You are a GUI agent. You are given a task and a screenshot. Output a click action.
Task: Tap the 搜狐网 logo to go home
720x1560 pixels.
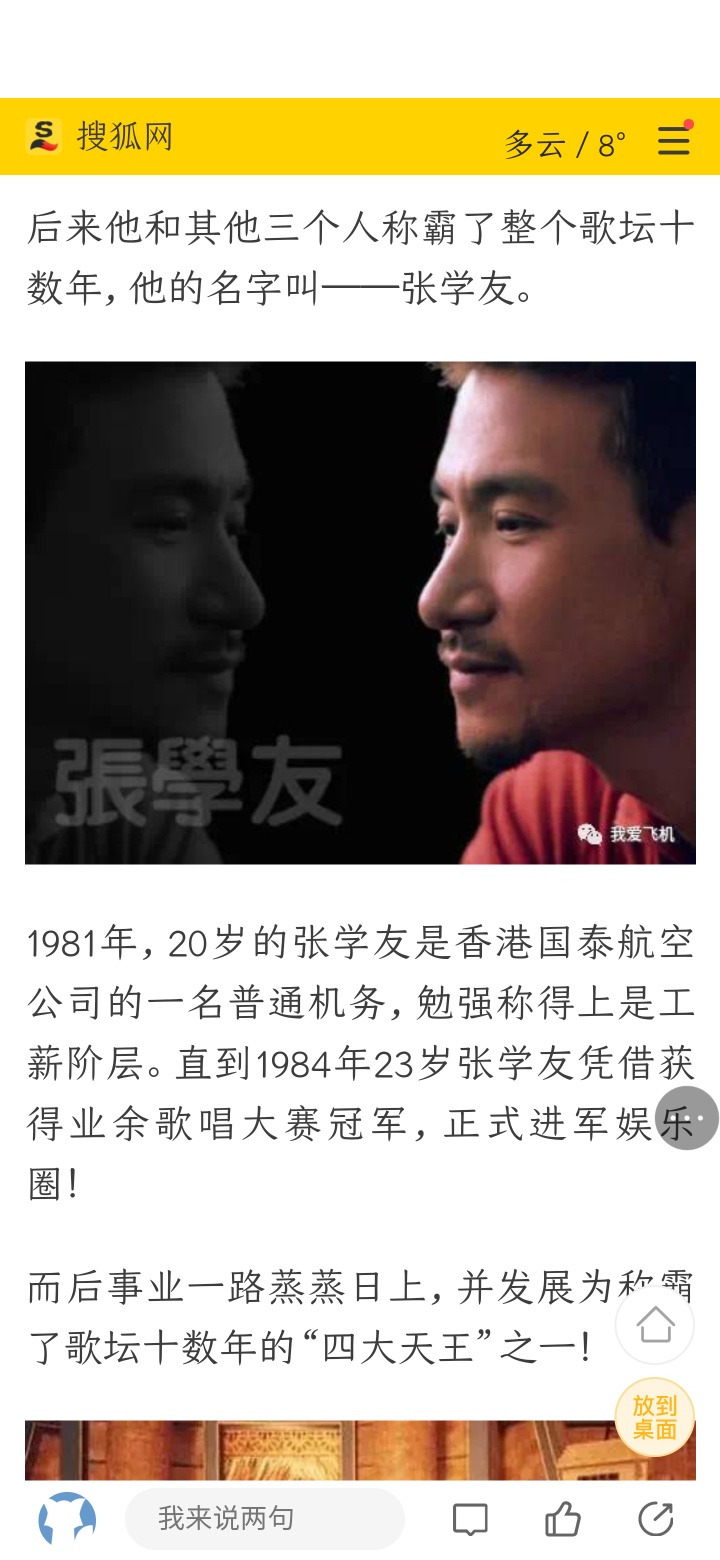[x=100, y=136]
